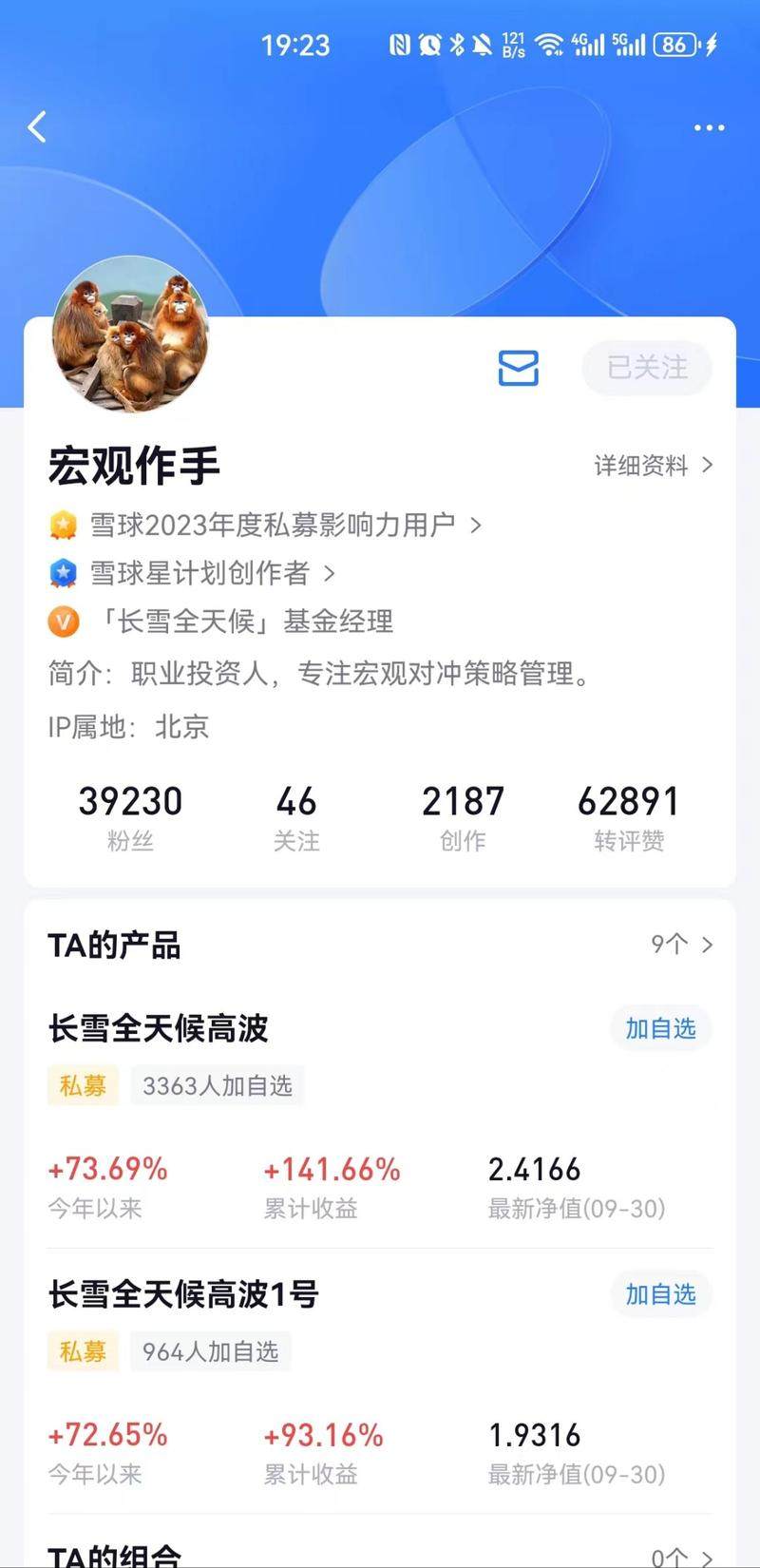This screenshot has width=760, height=1568.
Task: View the 46 关注 following list
Action: (296, 816)
